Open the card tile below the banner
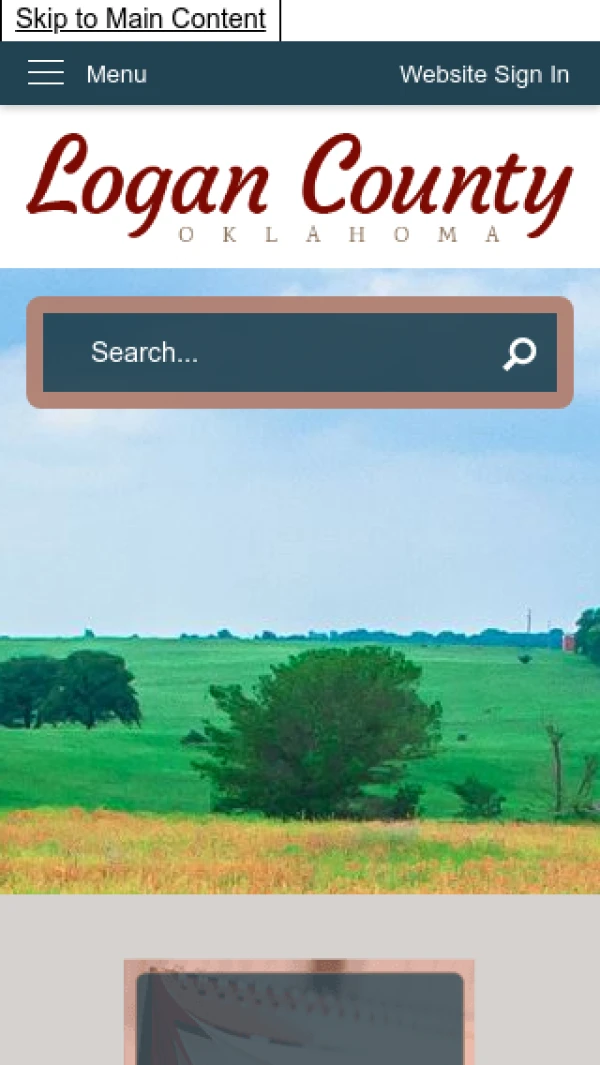 [299, 1013]
